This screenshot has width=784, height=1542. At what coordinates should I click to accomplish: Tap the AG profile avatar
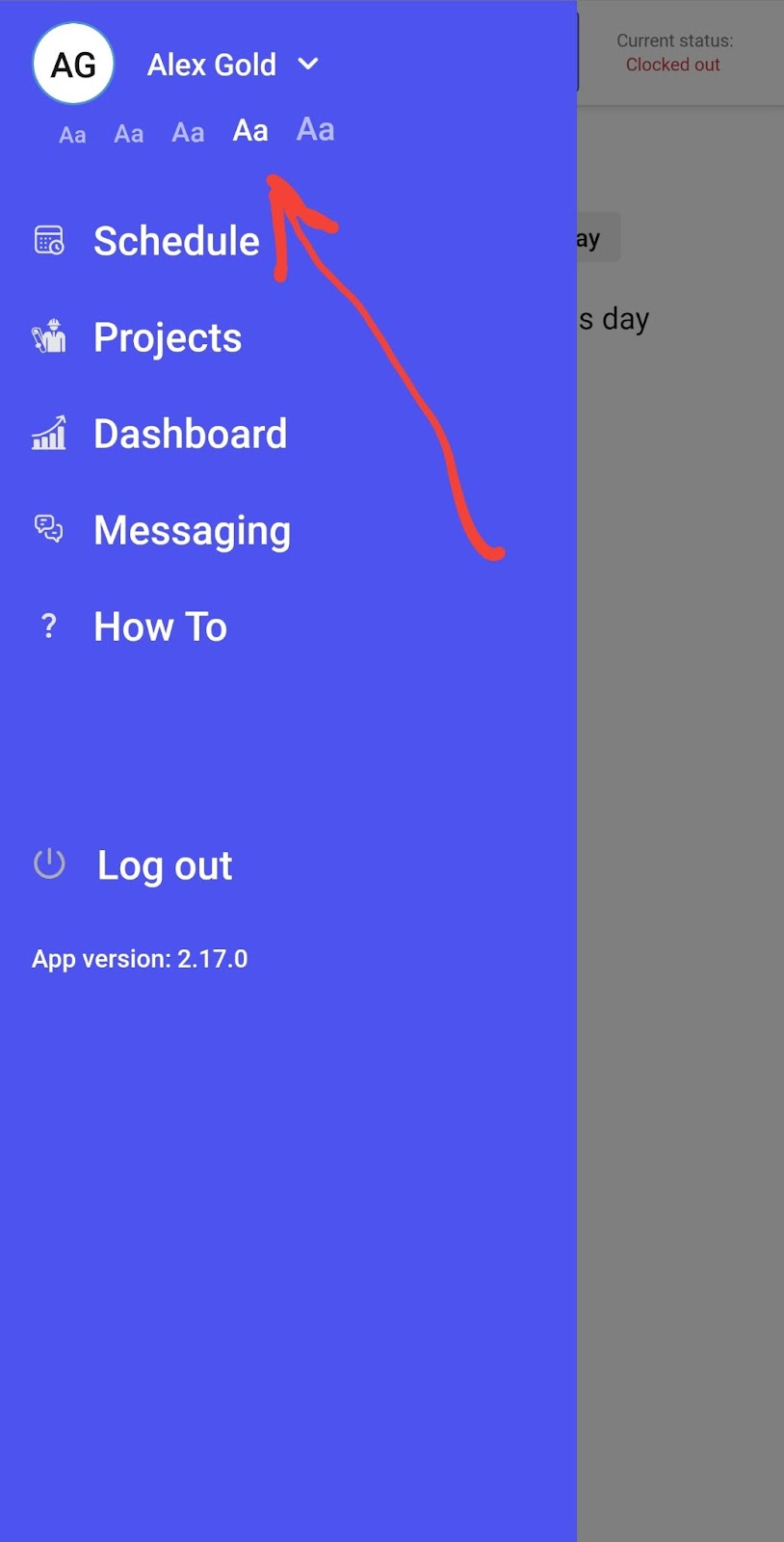(73, 64)
